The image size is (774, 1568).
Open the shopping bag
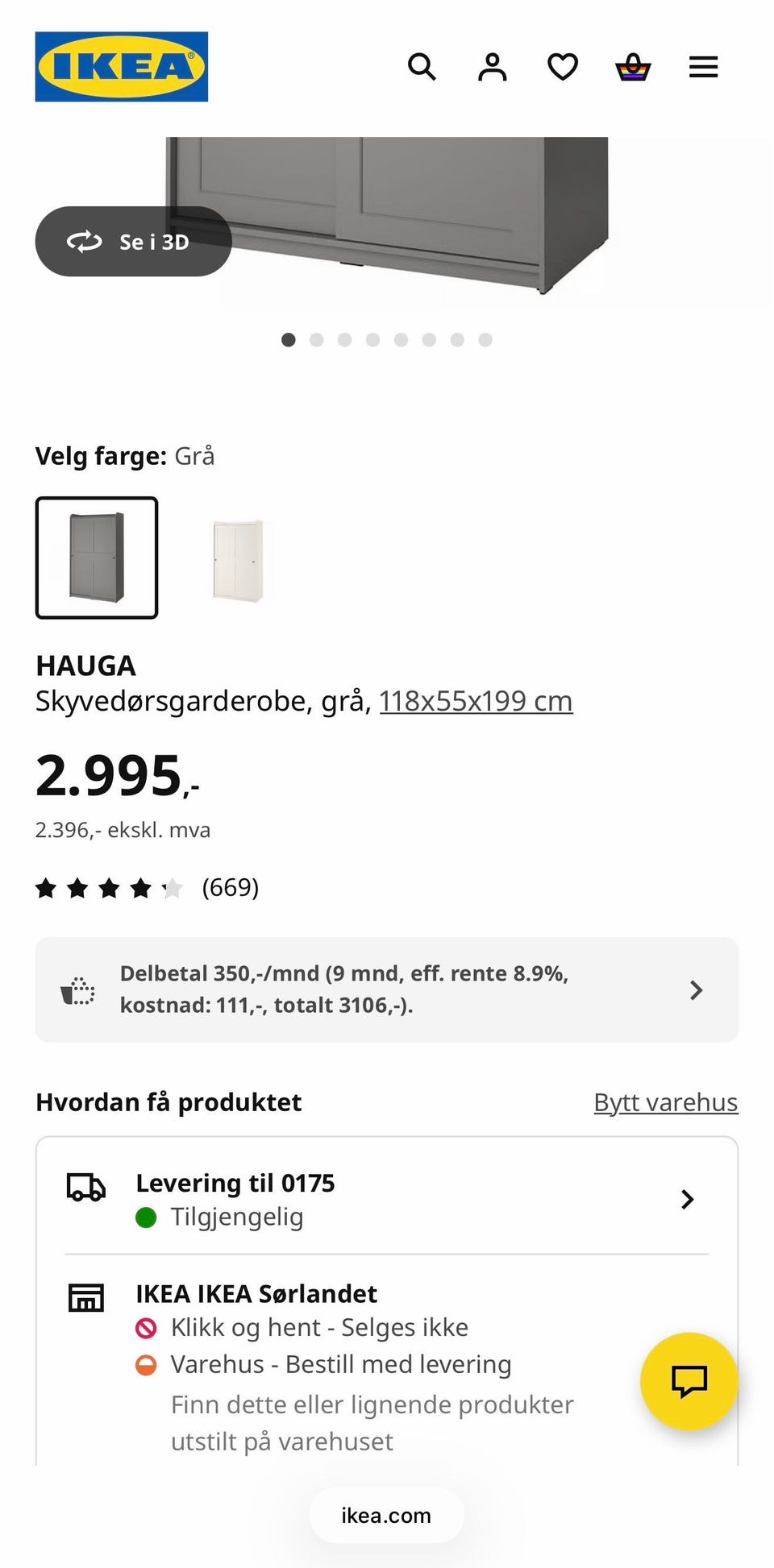tap(633, 67)
